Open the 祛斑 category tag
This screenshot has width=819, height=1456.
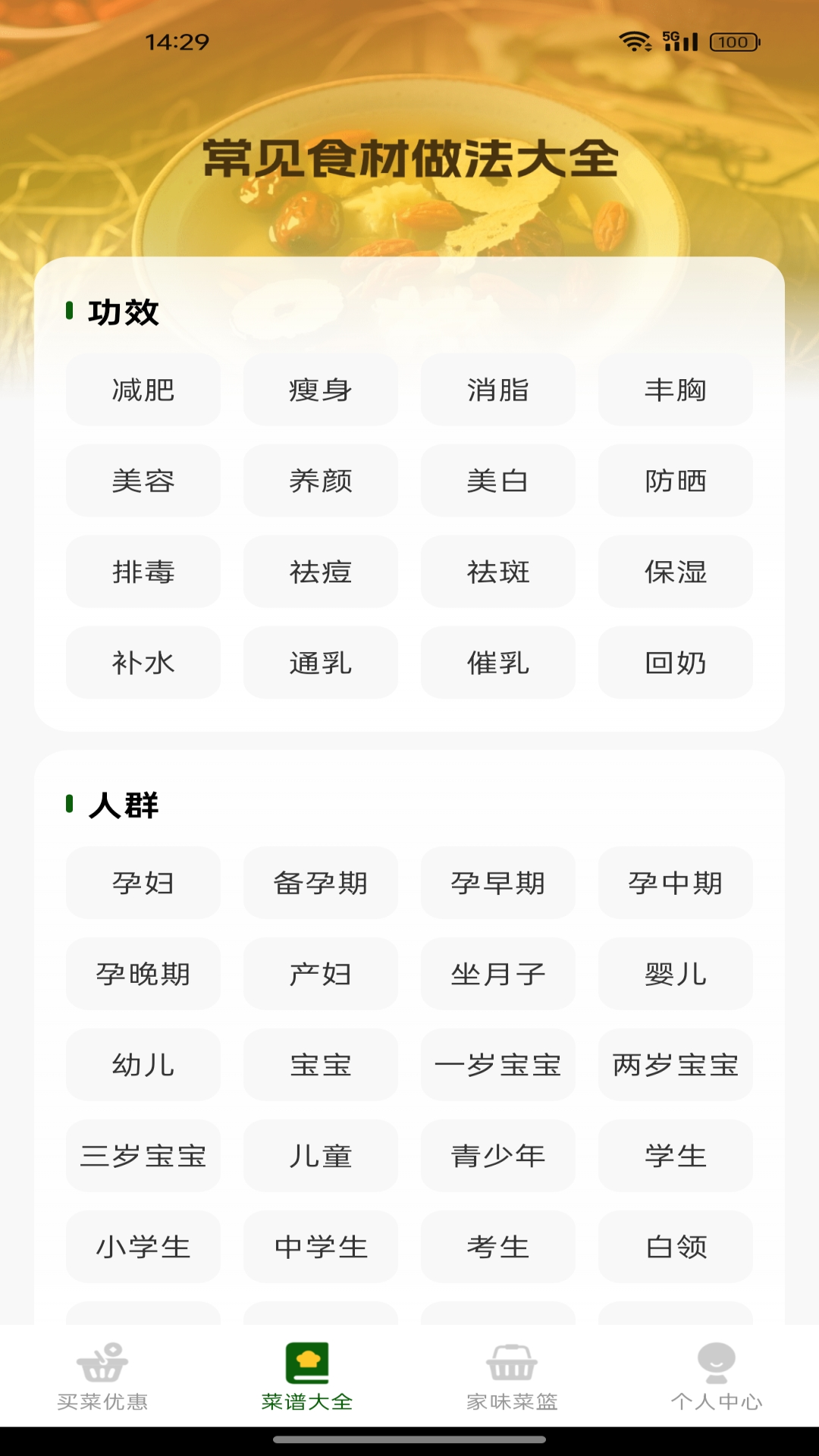pyautogui.click(x=497, y=573)
